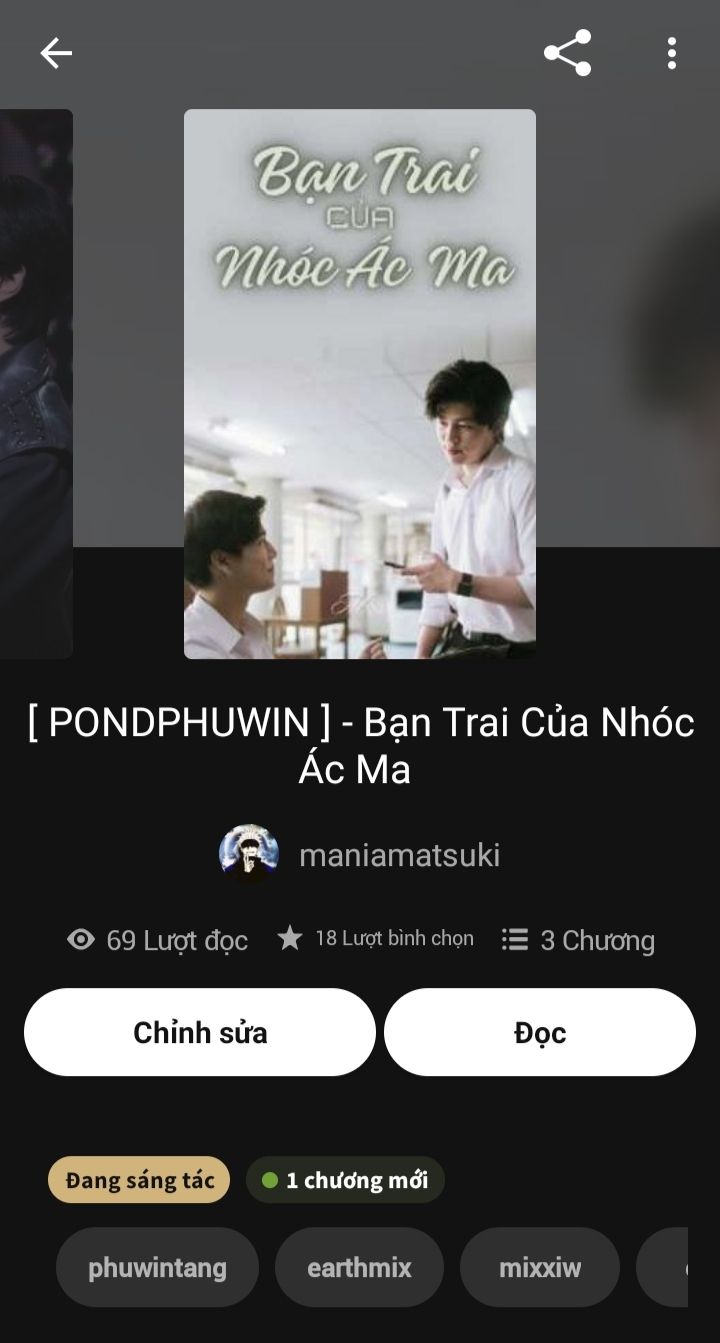Start reading with the Đọc button
The height and width of the screenshot is (1343, 720).
(540, 1032)
